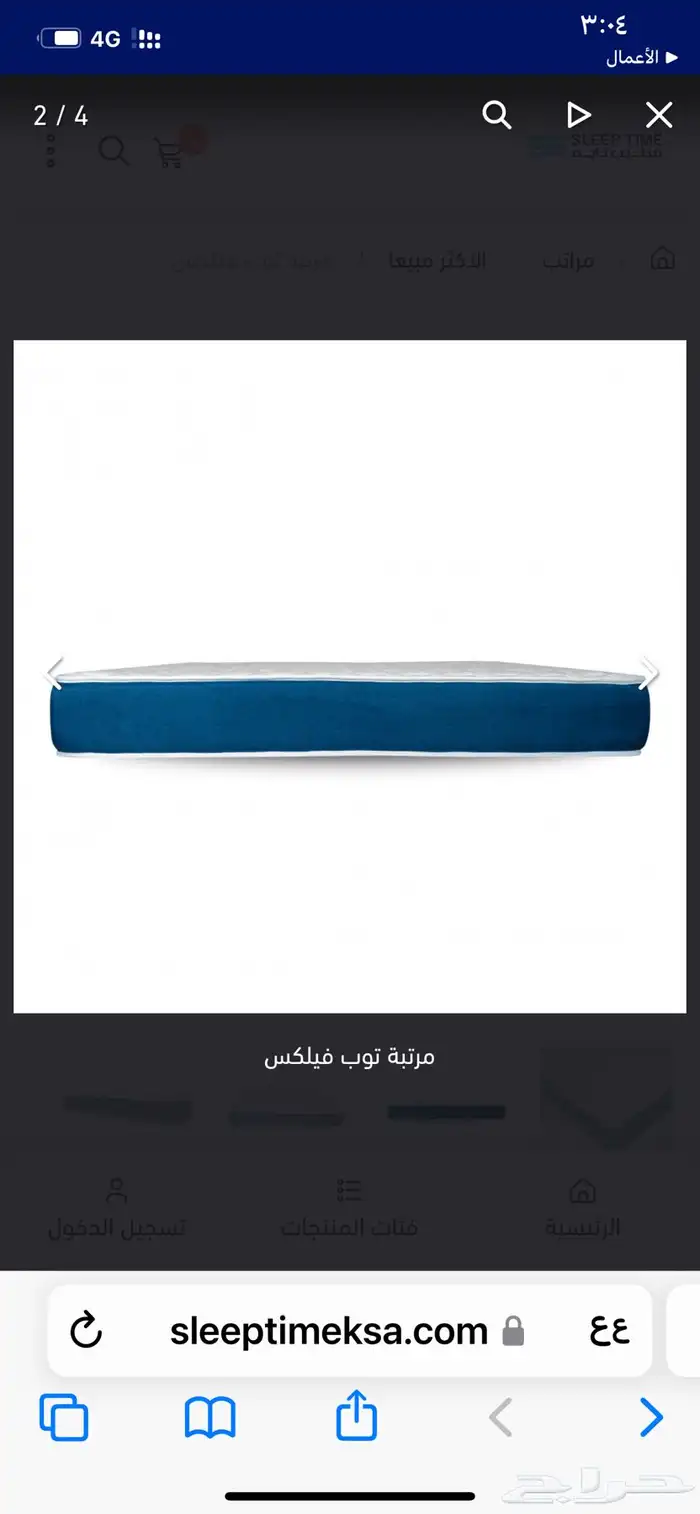Close the image lightbox
Image resolution: width=700 pixels, height=1514 pixels.
point(658,115)
